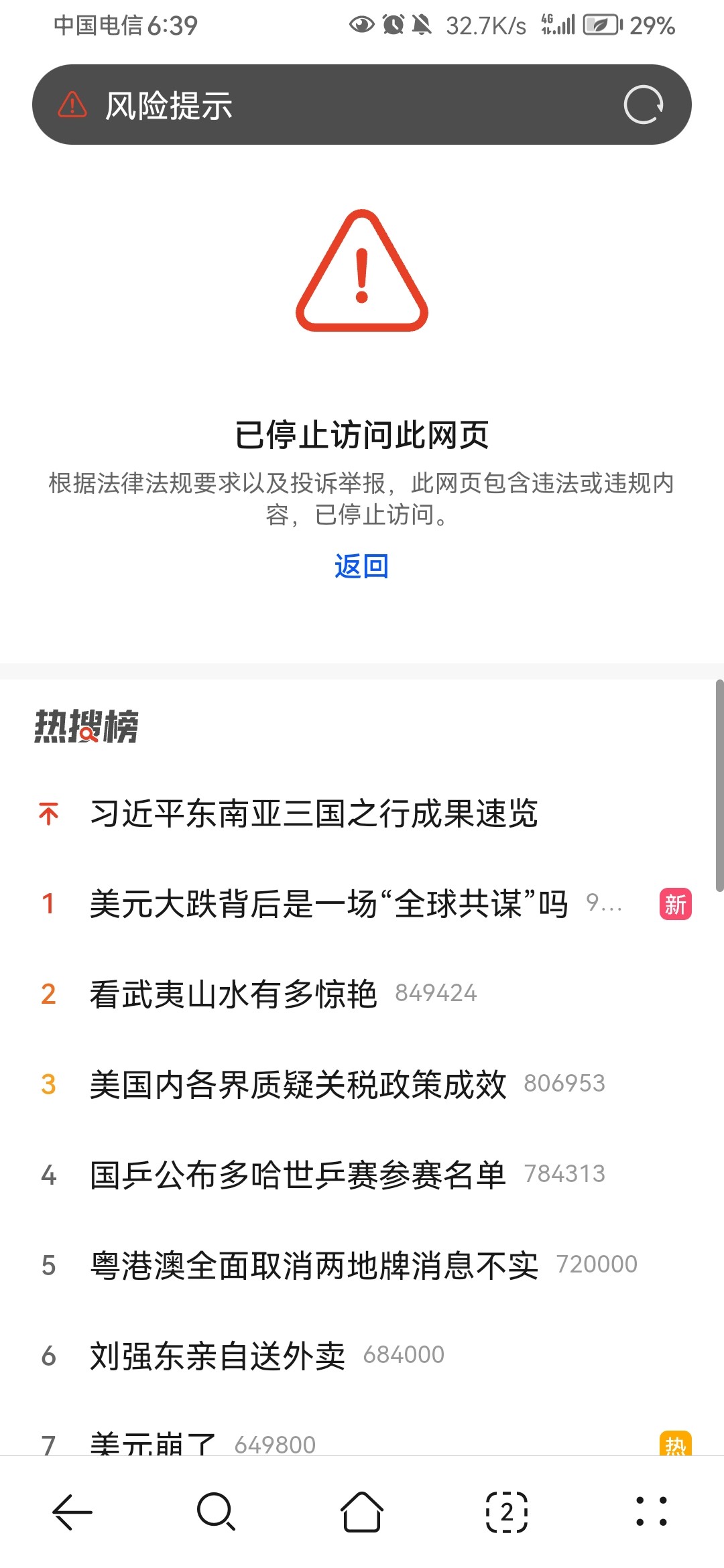Go to the browser home page
Screen dimensions: 724x1568
[x=362, y=1512]
